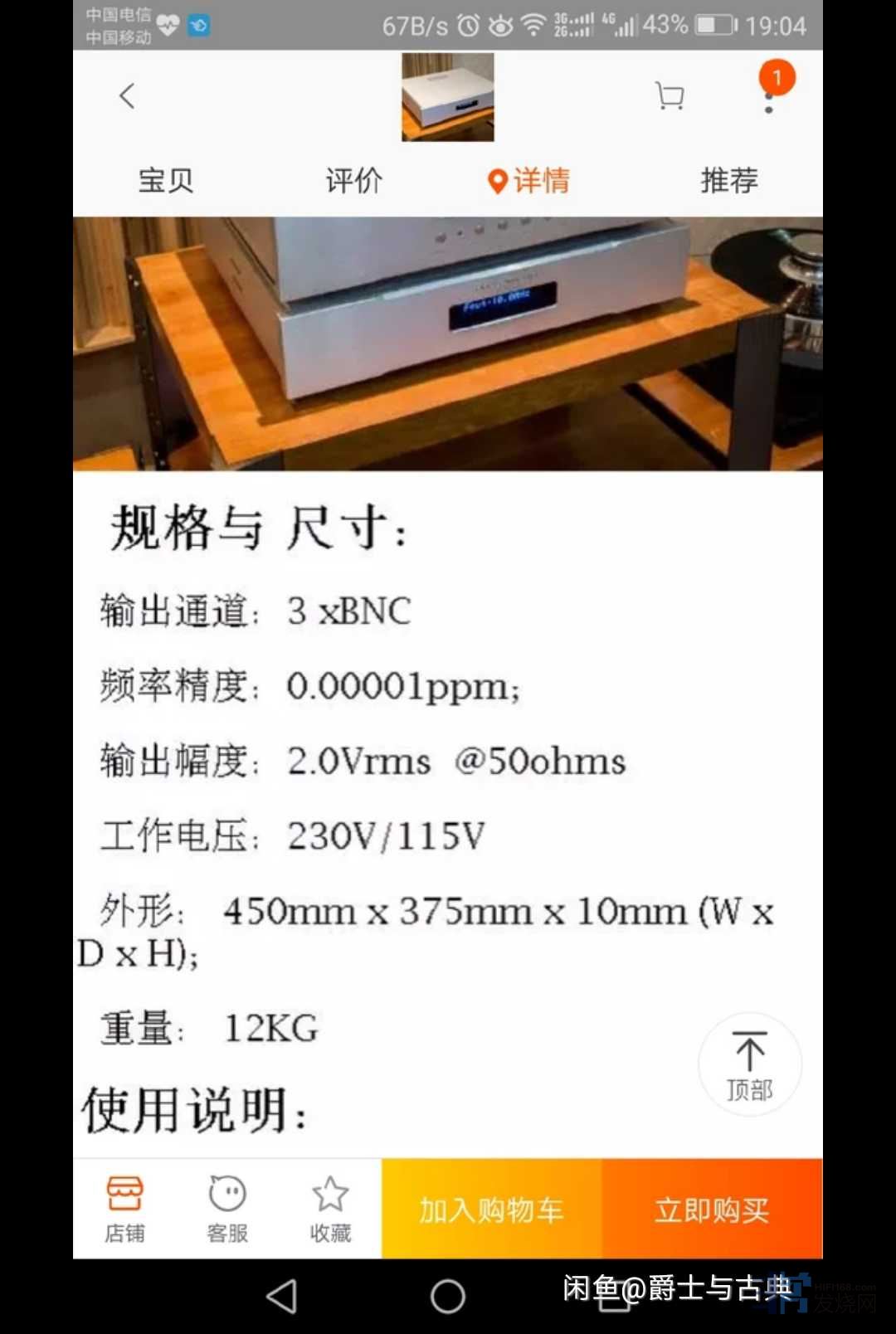Switch to the 宝贝 tab
Image resolution: width=896 pixels, height=1334 pixels.
tap(166, 180)
